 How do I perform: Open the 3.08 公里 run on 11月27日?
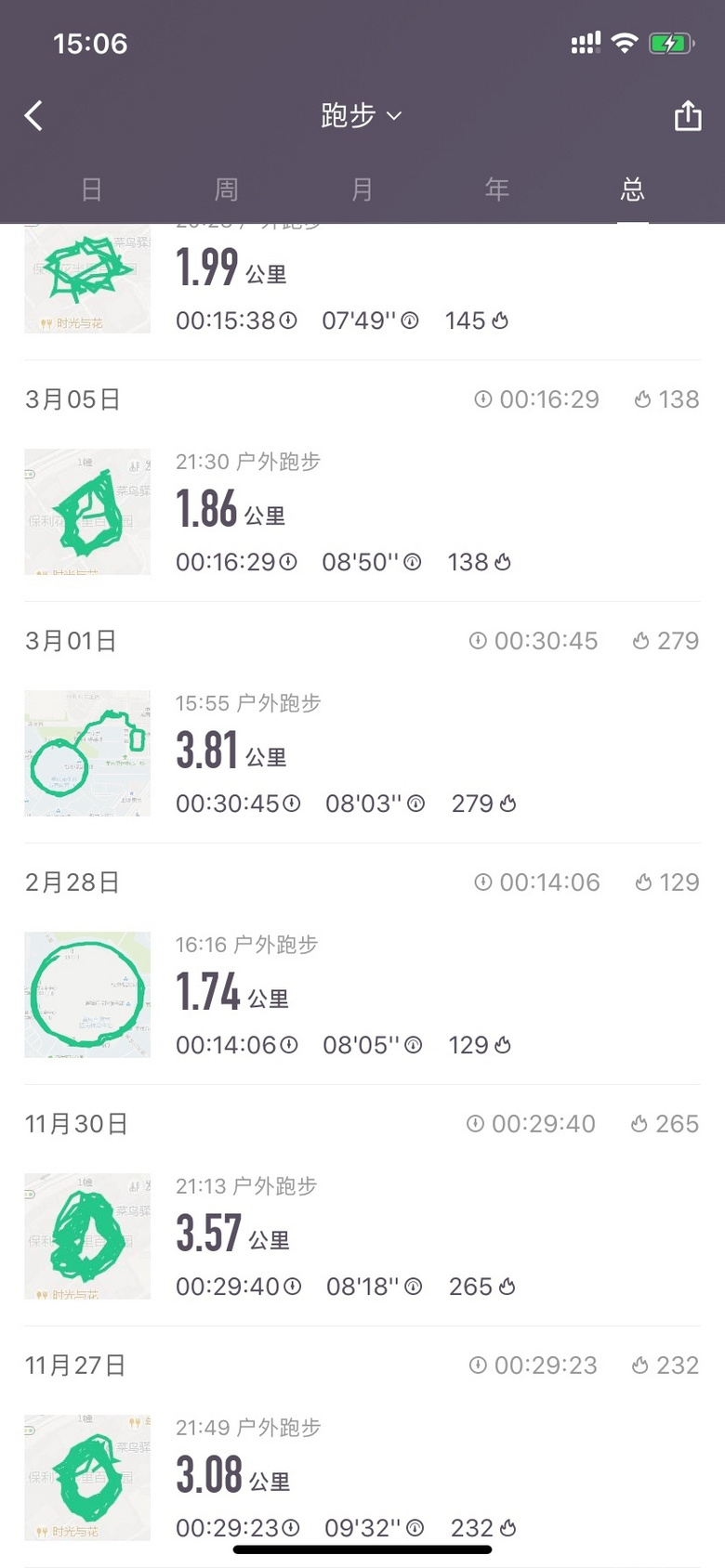point(362,1478)
